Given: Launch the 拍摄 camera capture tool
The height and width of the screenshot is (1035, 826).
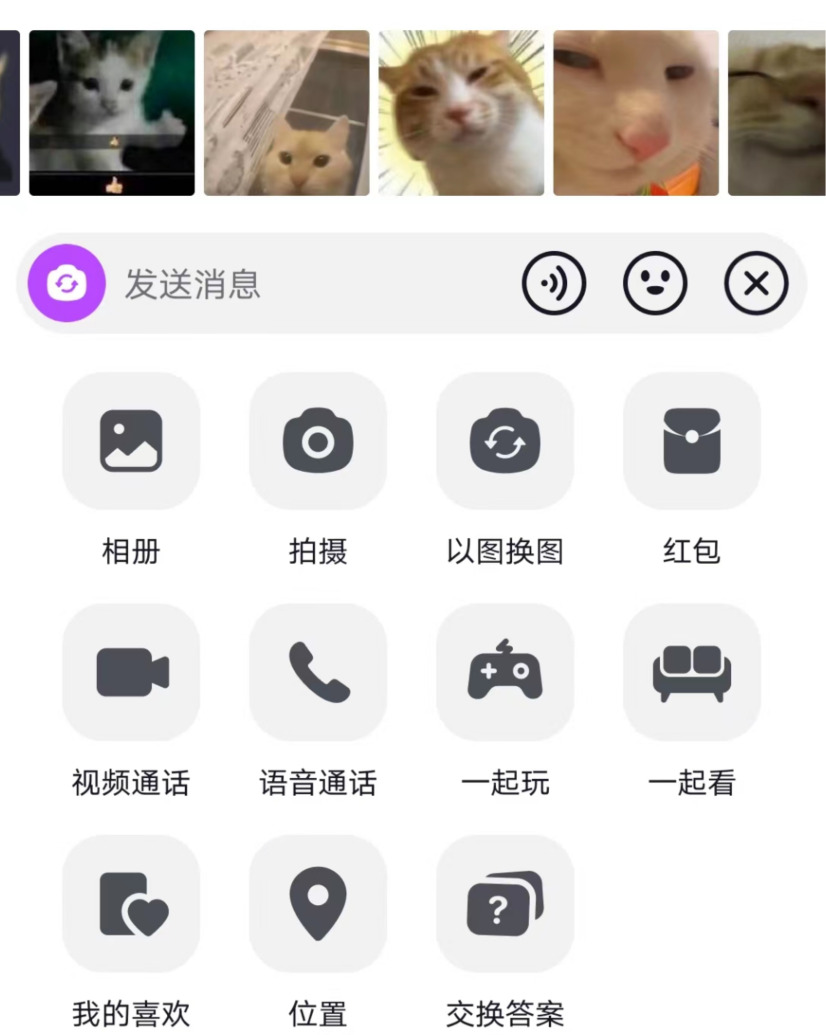Looking at the screenshot, I should coord(318,440).
